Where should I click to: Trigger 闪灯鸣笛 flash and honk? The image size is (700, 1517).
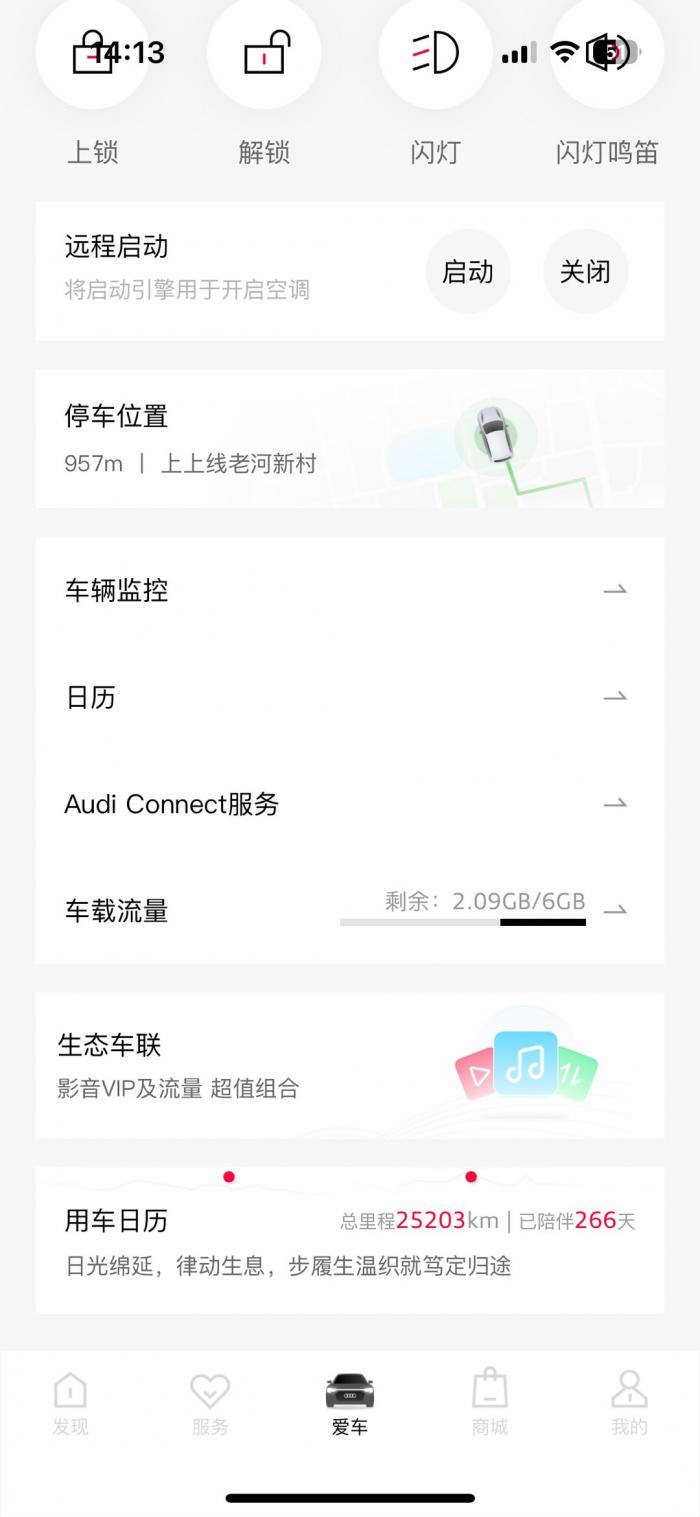click(x=607, y=55)
